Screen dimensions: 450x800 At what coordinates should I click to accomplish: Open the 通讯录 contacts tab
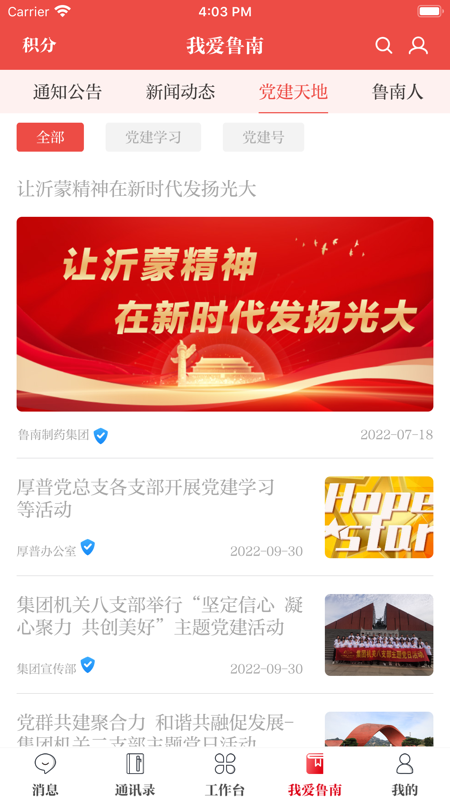pyautogui.click(x=135, y=774)
